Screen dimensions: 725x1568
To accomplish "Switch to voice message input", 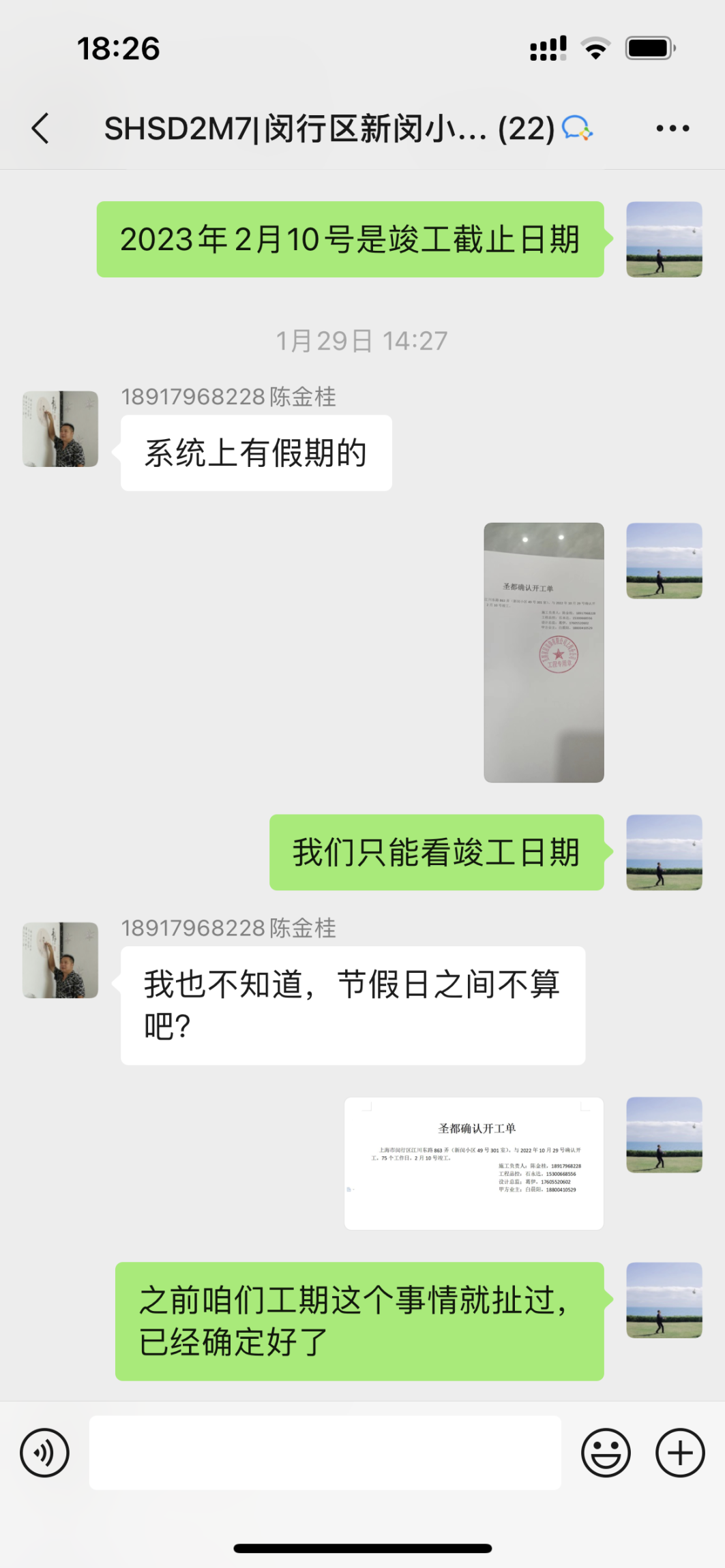I will click(44, 1452).
